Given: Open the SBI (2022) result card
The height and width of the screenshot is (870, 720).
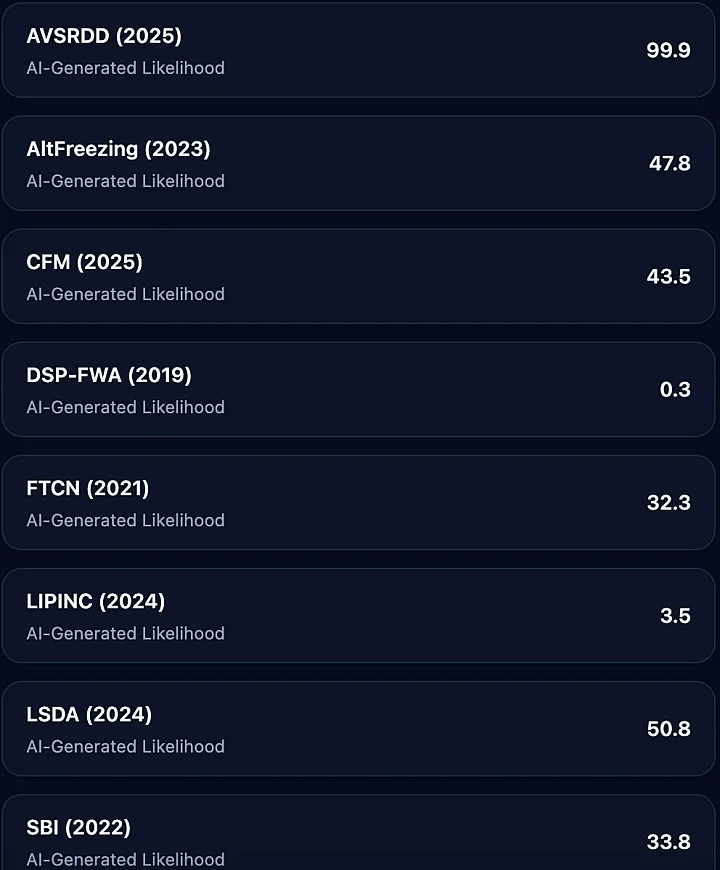Looking at the screenshot, I should (x=358, y=838).
